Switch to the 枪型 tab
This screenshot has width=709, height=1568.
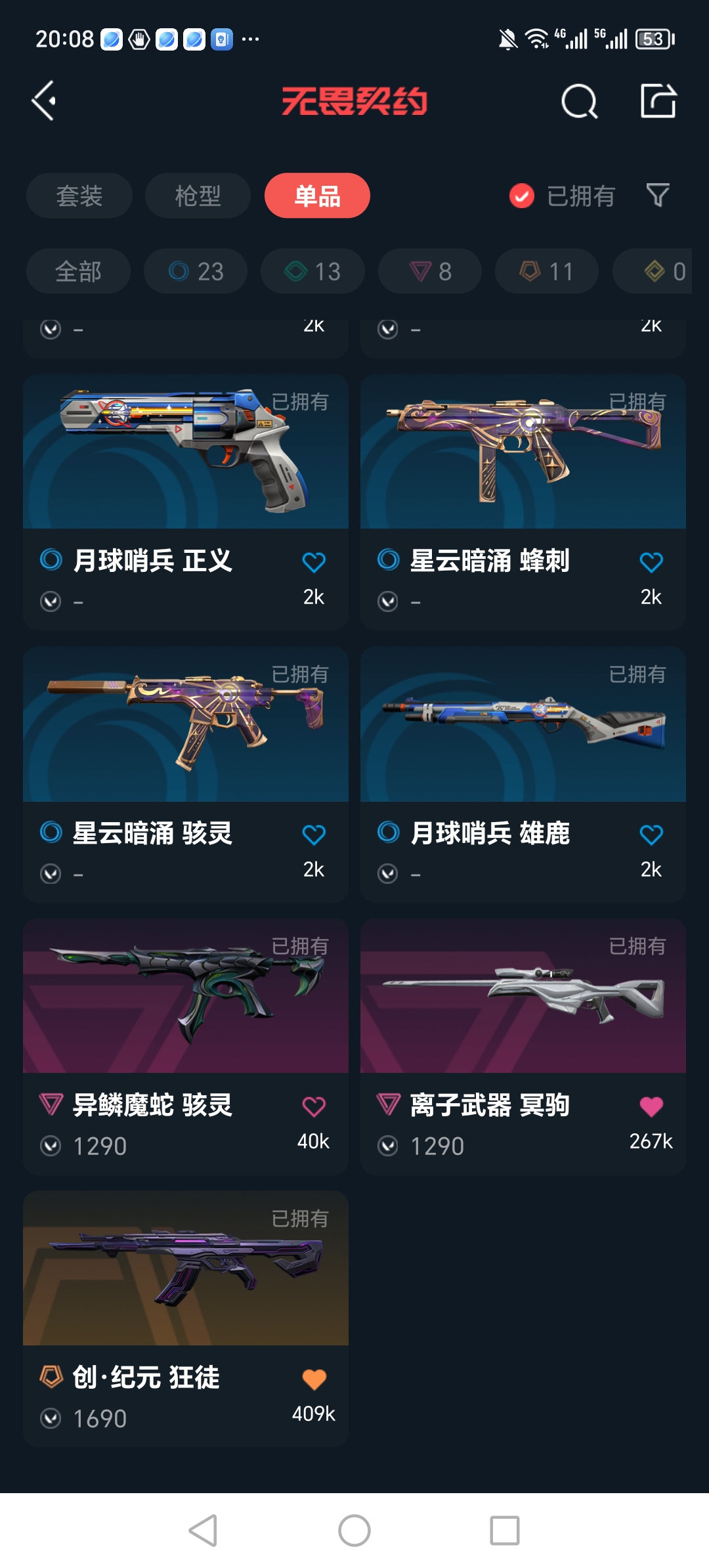coord(198,196)
